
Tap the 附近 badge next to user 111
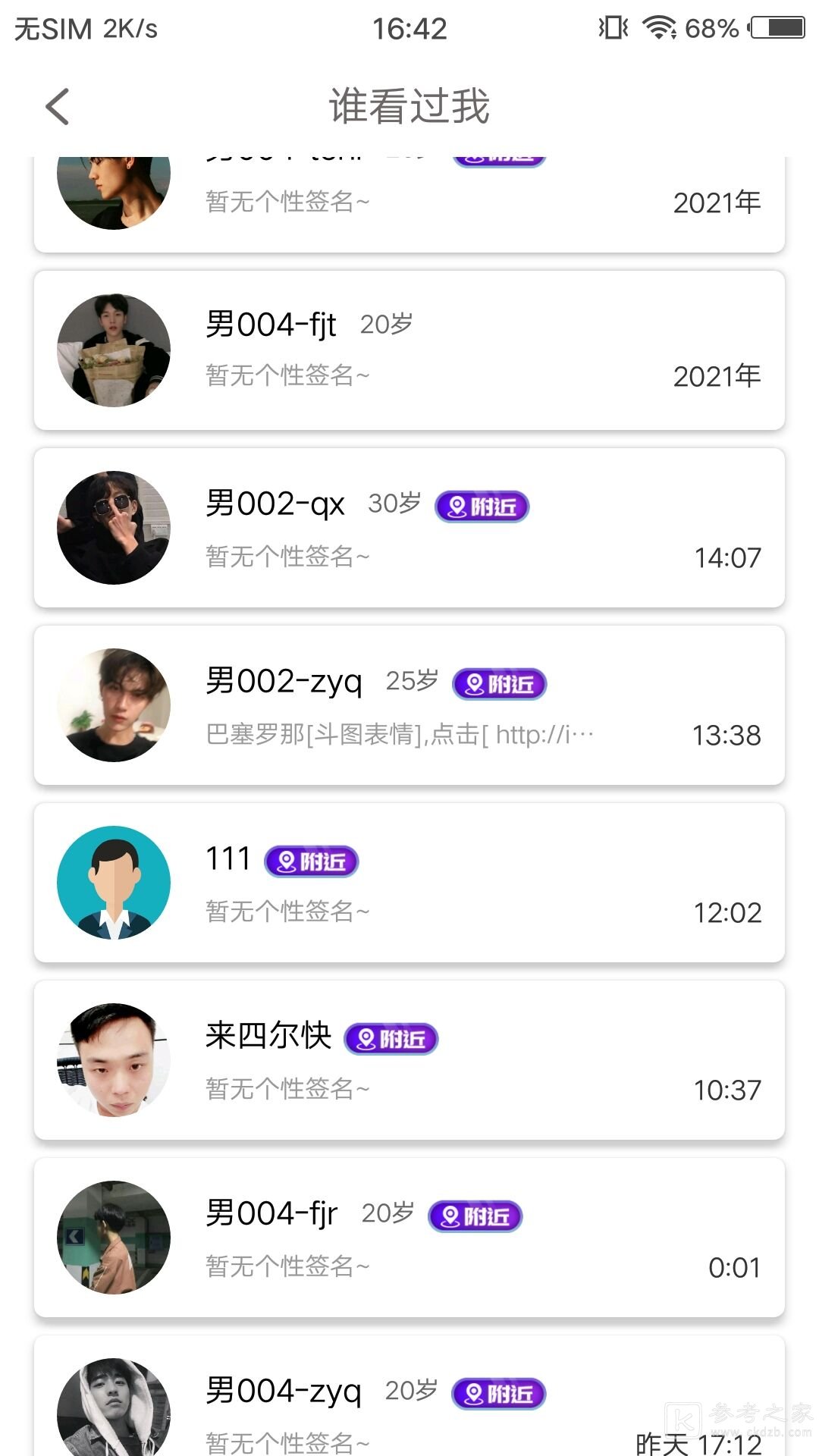pos(313,861)
